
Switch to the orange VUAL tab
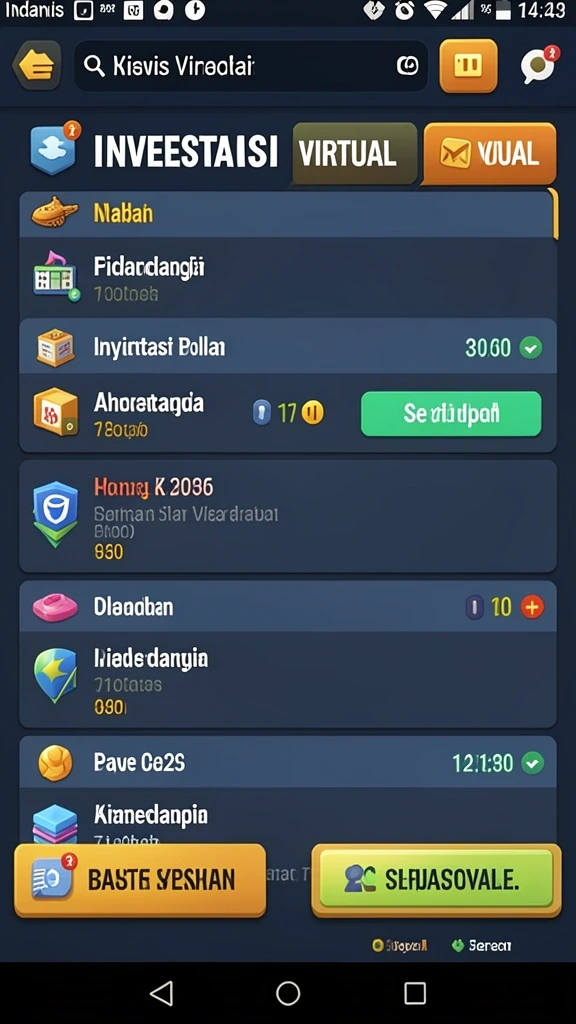coord(490,153)
